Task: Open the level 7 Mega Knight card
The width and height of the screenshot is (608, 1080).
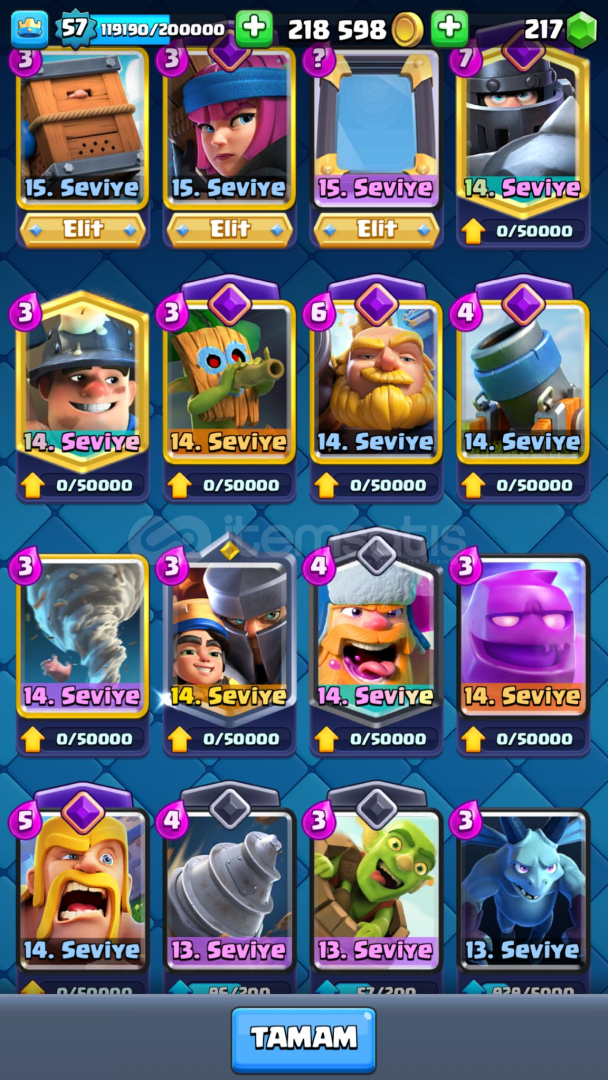Action: [523, 127]
